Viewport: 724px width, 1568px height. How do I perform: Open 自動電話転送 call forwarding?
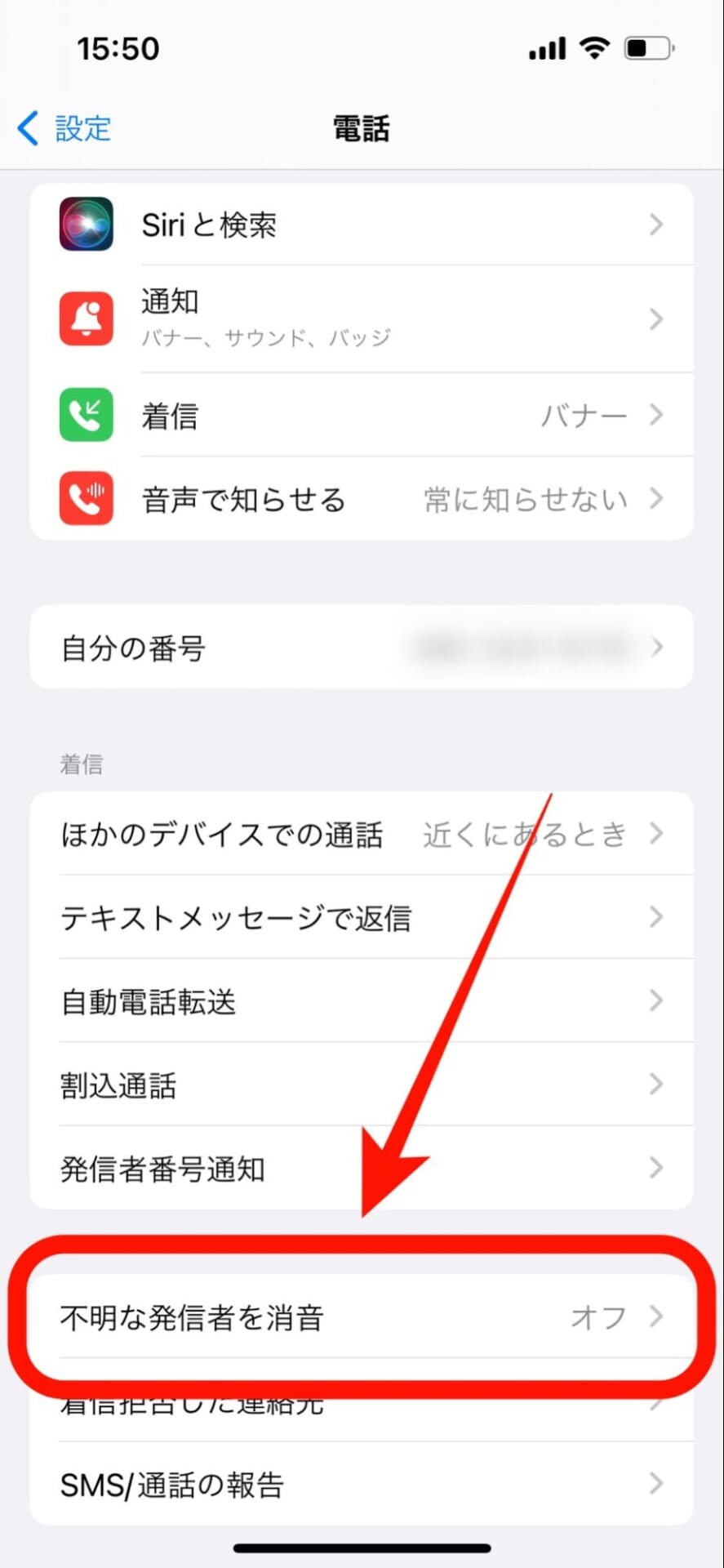click(362, 1001)
